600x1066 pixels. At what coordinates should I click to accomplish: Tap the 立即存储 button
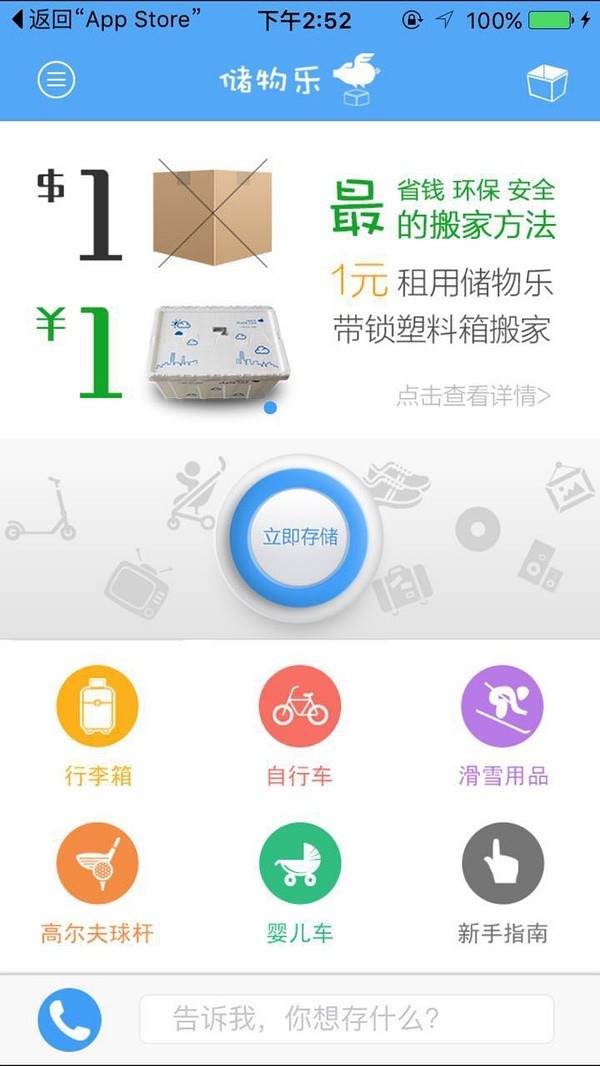300,537
